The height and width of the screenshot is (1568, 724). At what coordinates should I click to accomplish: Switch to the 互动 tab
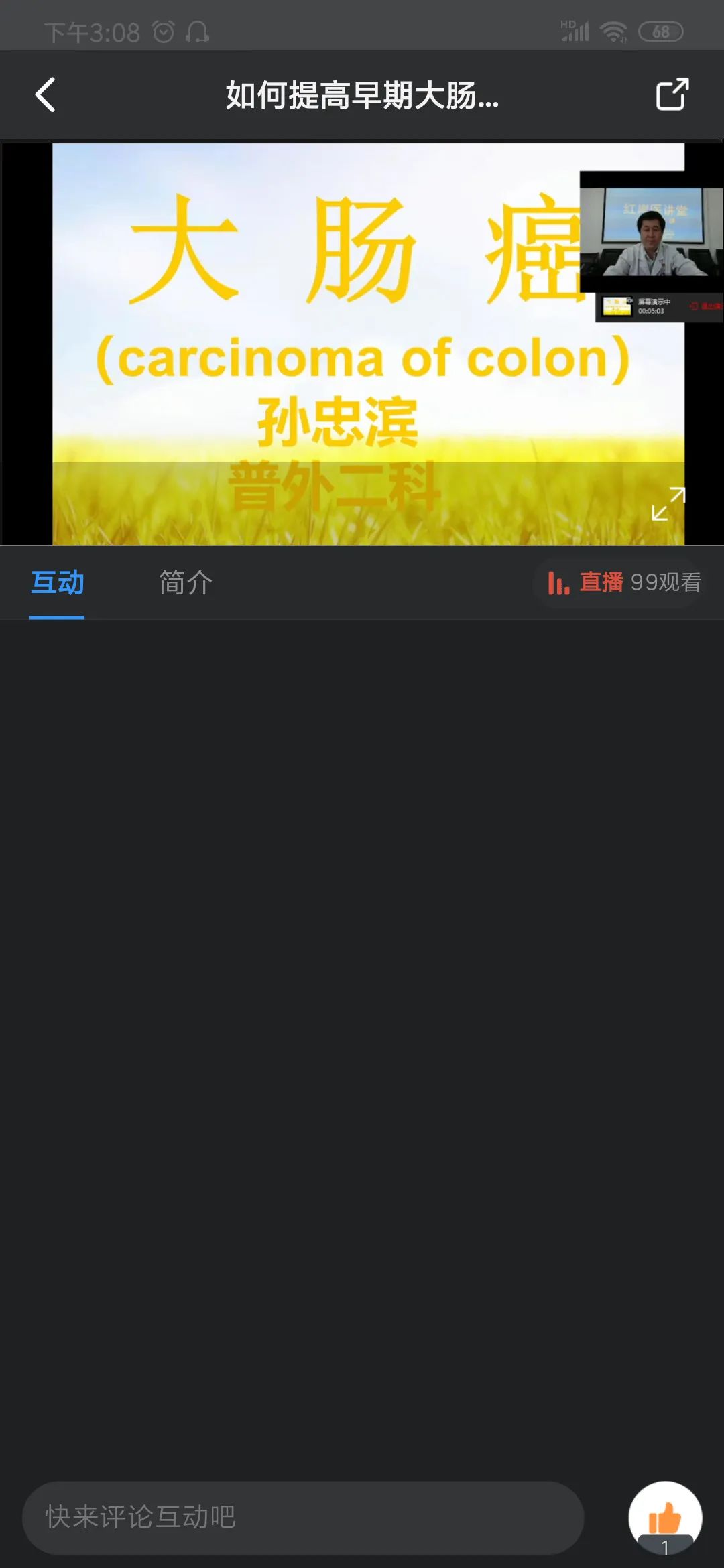click(x=58, y=582)
